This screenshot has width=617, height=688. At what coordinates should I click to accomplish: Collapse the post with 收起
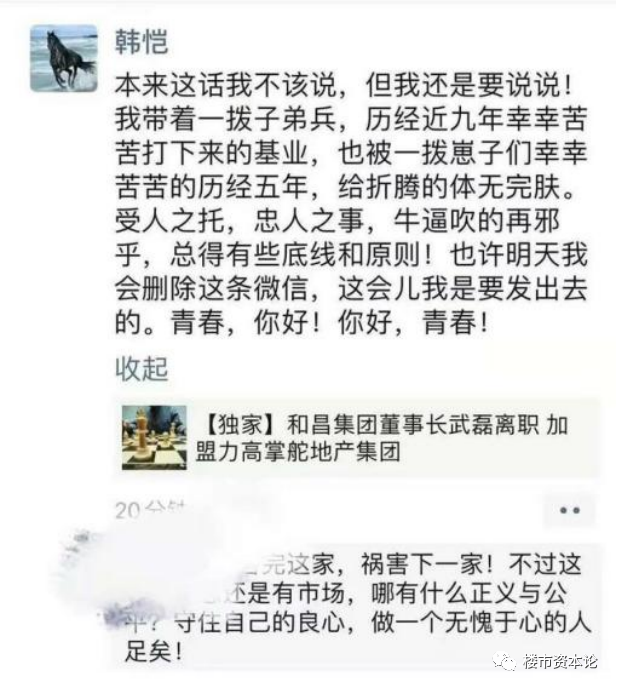(x=142, y=369)
